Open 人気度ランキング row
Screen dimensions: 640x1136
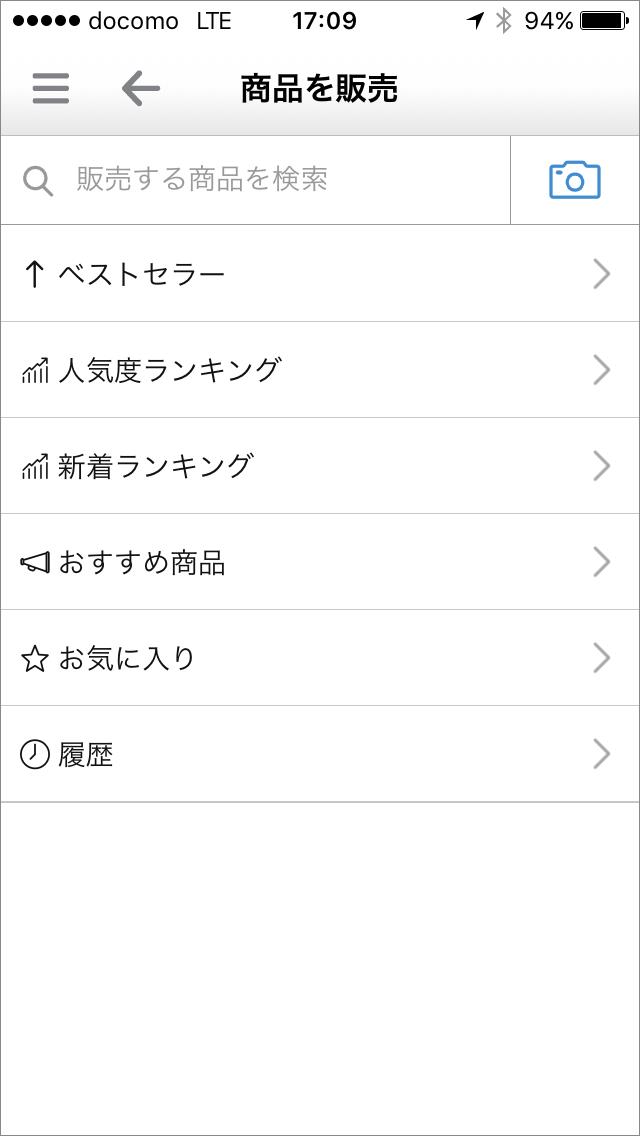tap(320, 370)
